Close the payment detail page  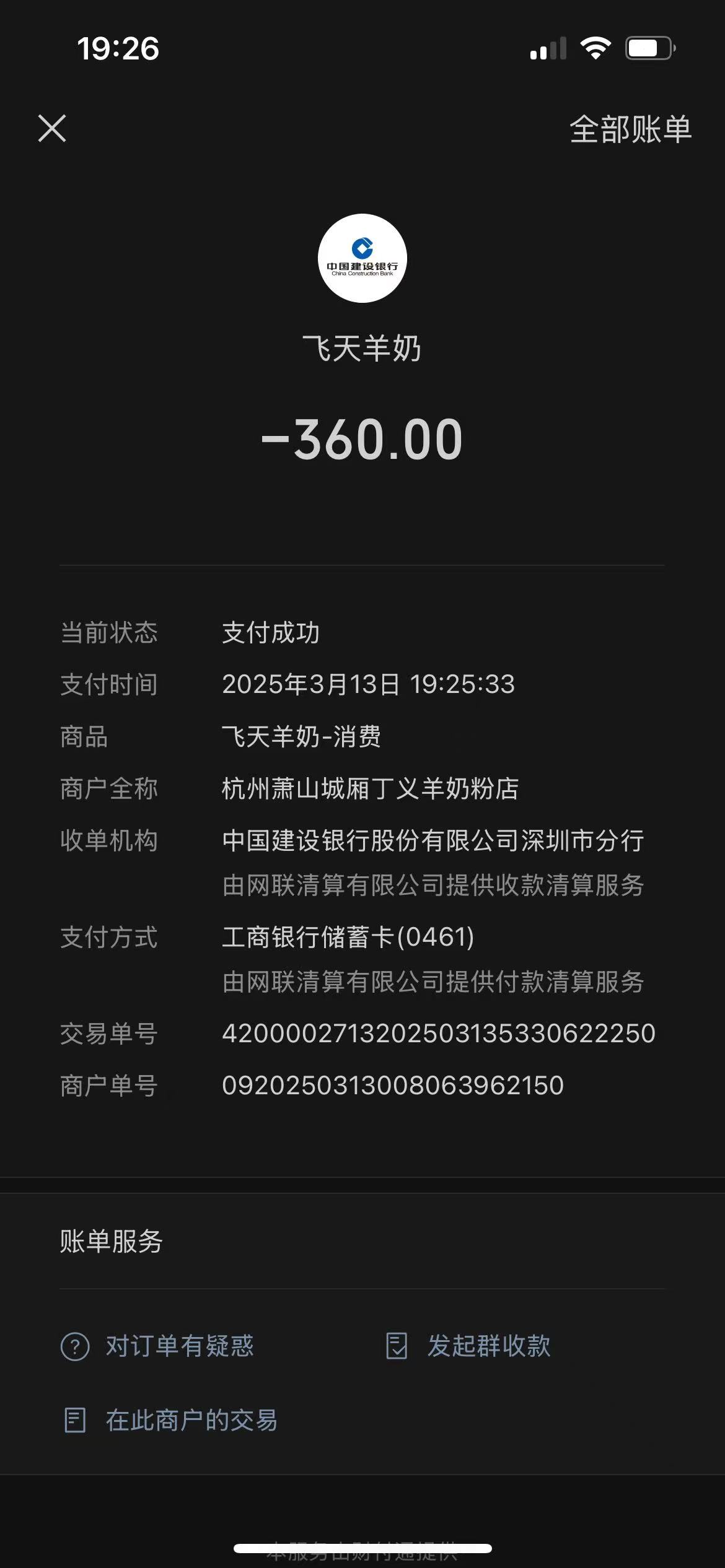[x=52, y=129]
